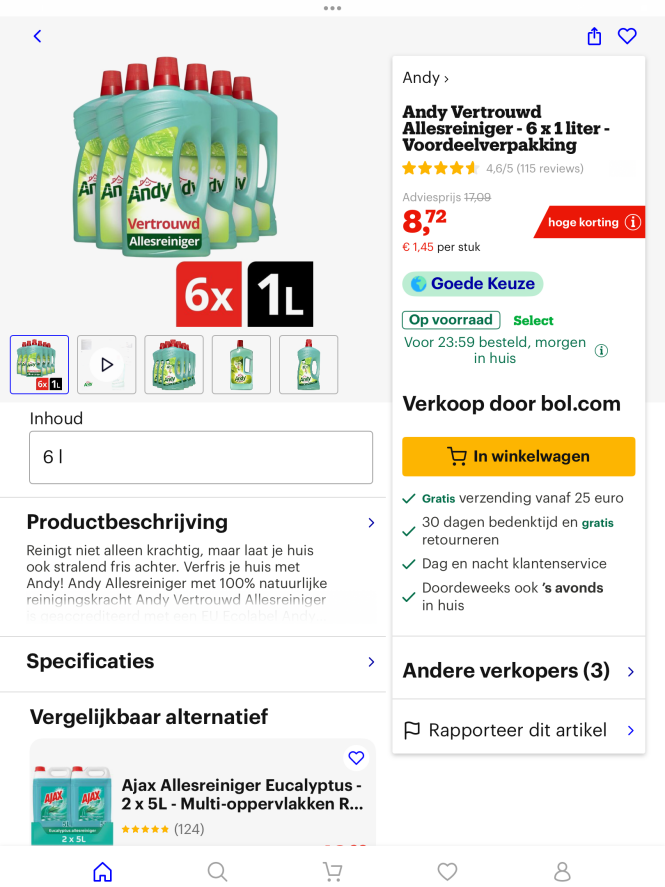Image resolution: width=665 pixels, height=887 pixels.
Task: Share this product
Action: pos(594,36)
